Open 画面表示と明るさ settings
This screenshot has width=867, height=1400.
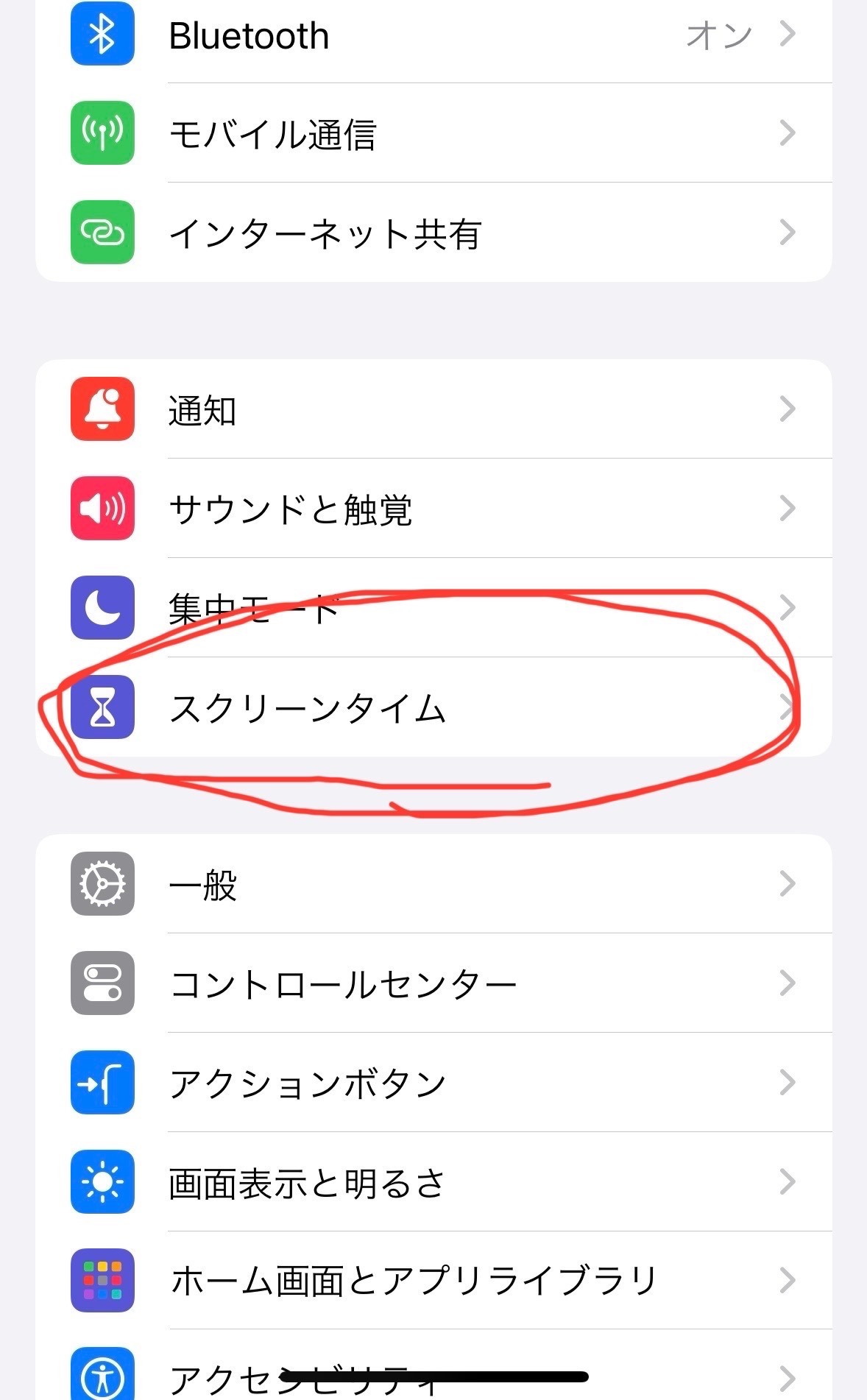click(433, 1182)
